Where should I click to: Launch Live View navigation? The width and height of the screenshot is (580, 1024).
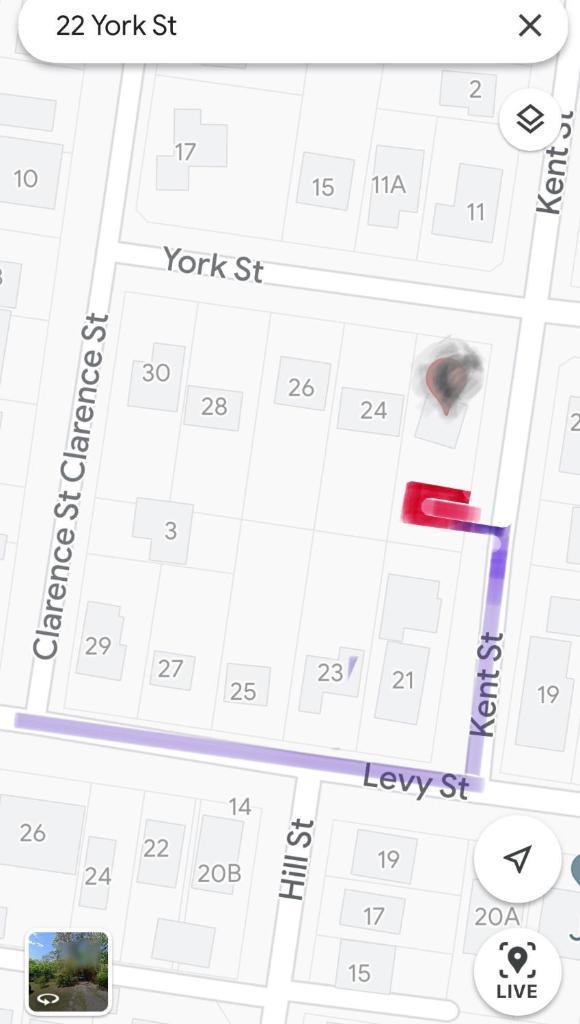[x=517, y=970]
